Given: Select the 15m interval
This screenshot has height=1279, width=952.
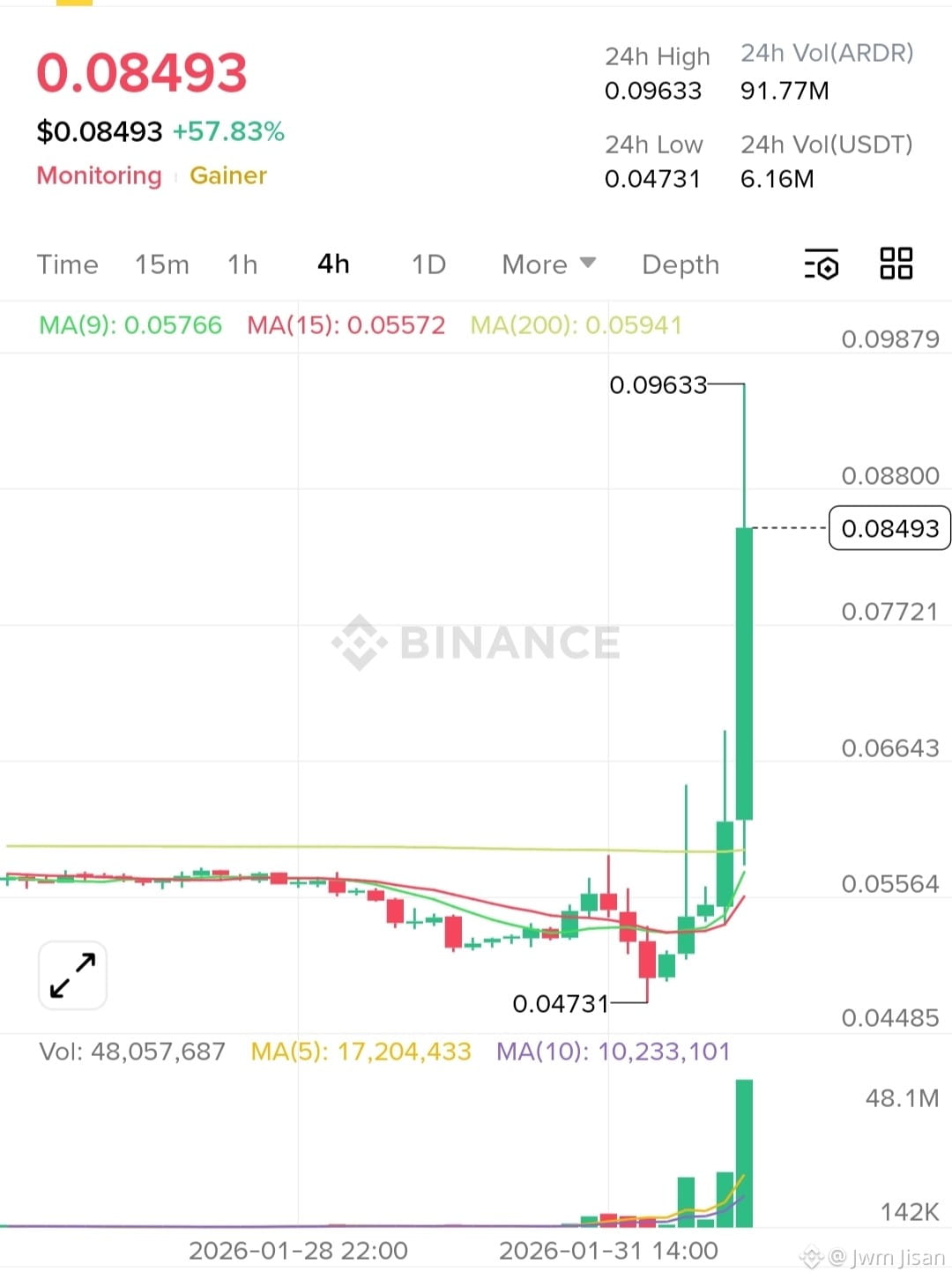Looking at the screenshot, I should [162, 264].
